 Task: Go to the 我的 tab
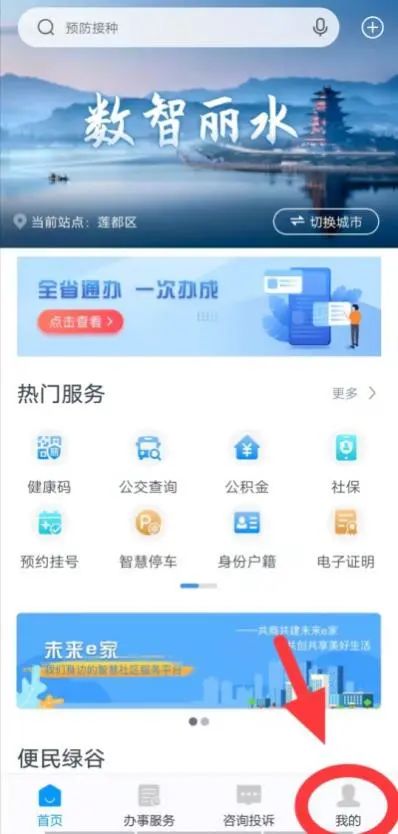coord(348,806)
